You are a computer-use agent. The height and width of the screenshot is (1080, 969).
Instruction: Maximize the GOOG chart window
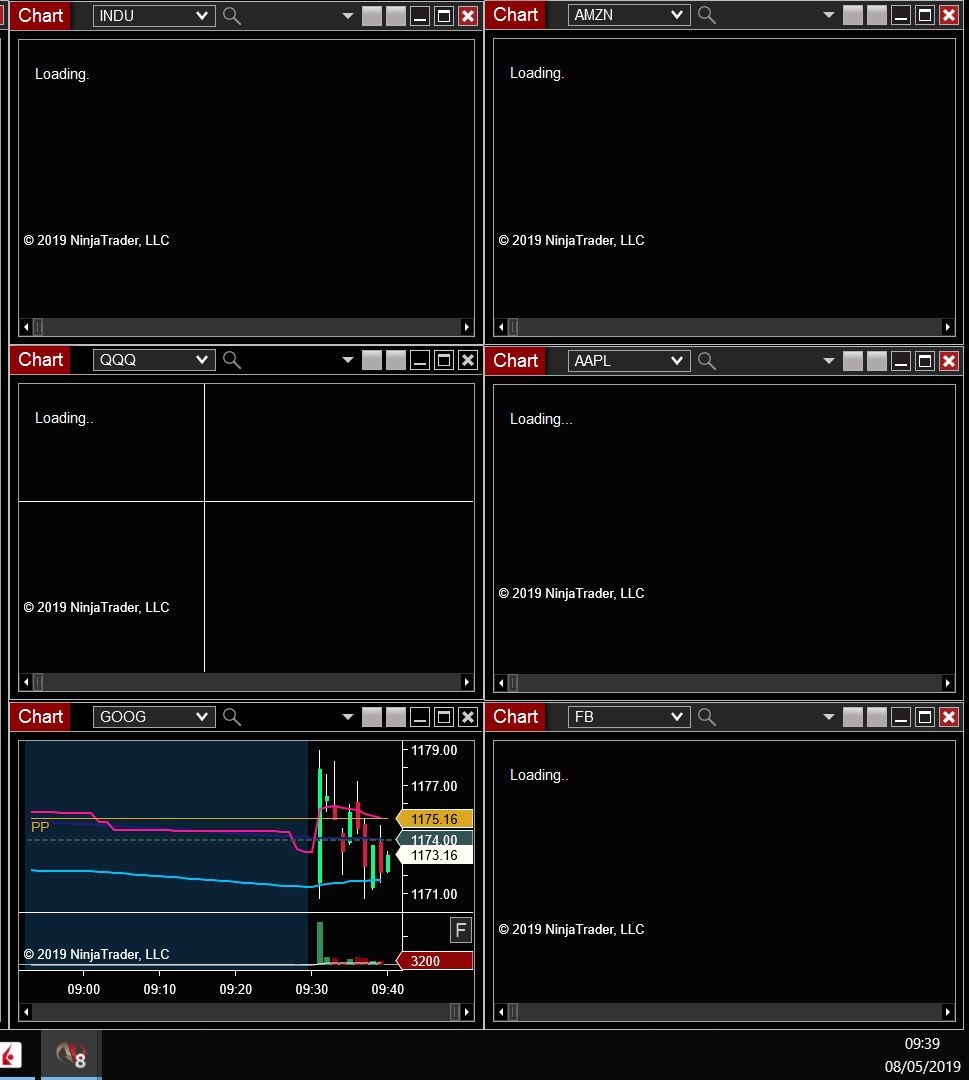click(443, 717)
